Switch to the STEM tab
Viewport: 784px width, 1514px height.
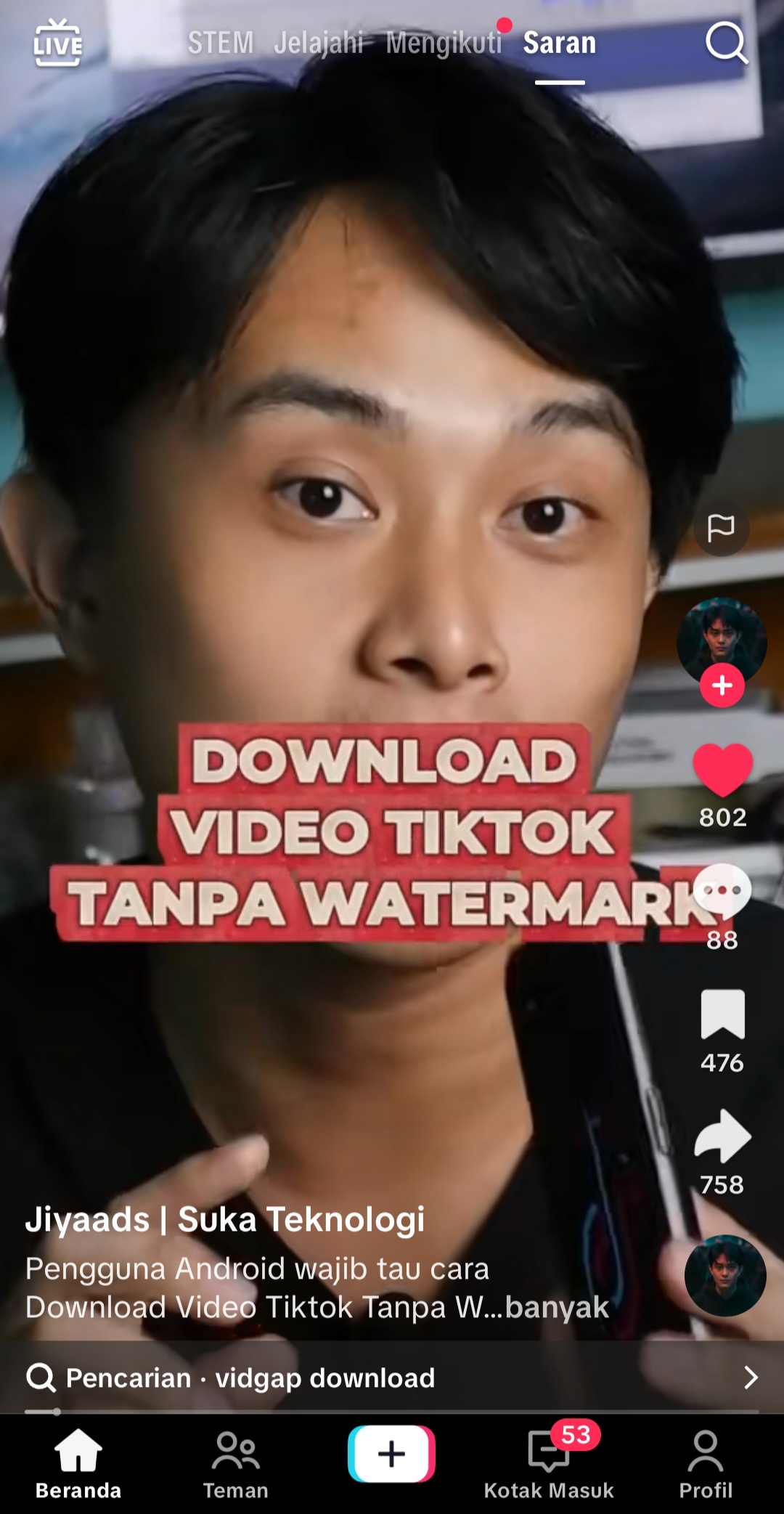[x=221, y=43]
